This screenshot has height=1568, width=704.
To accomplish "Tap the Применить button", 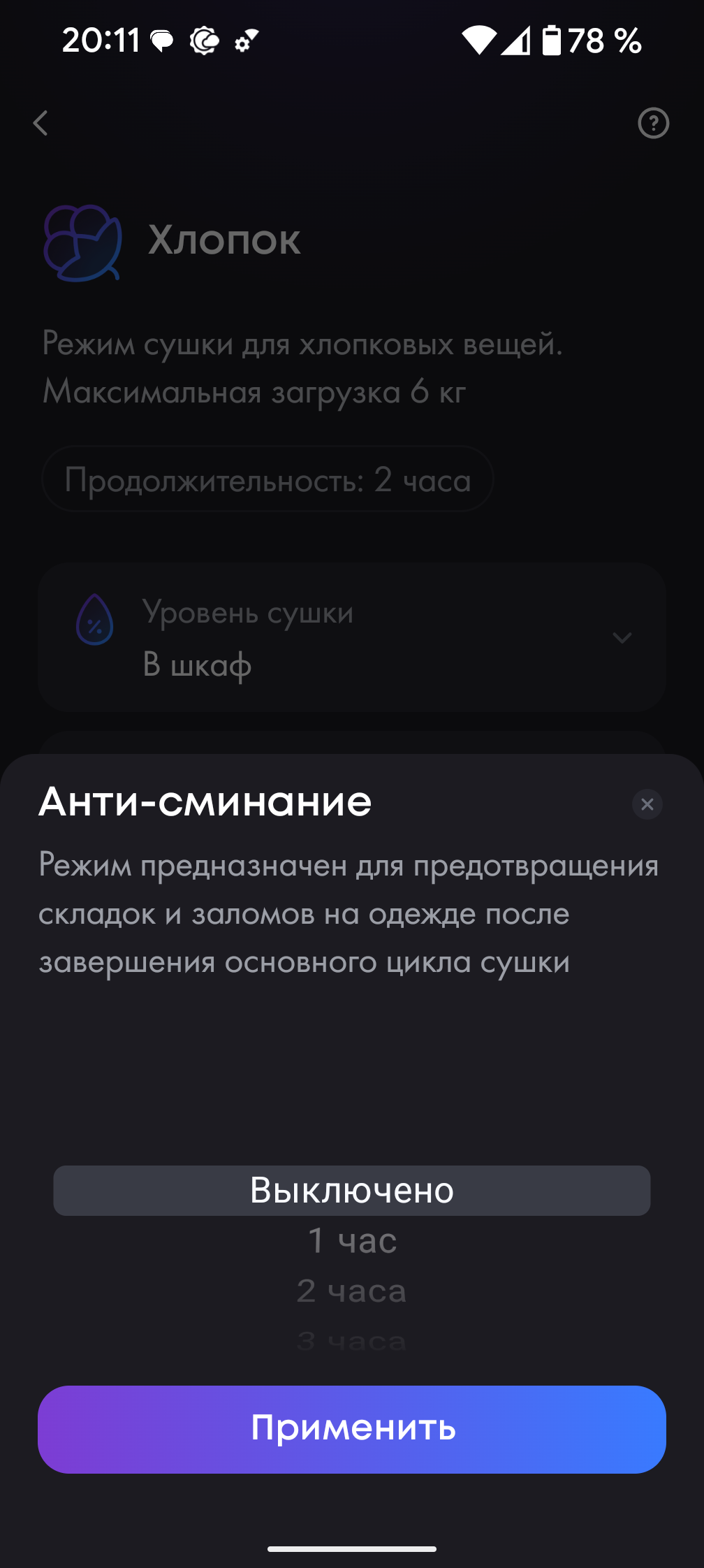I will tap(352, 1429).
